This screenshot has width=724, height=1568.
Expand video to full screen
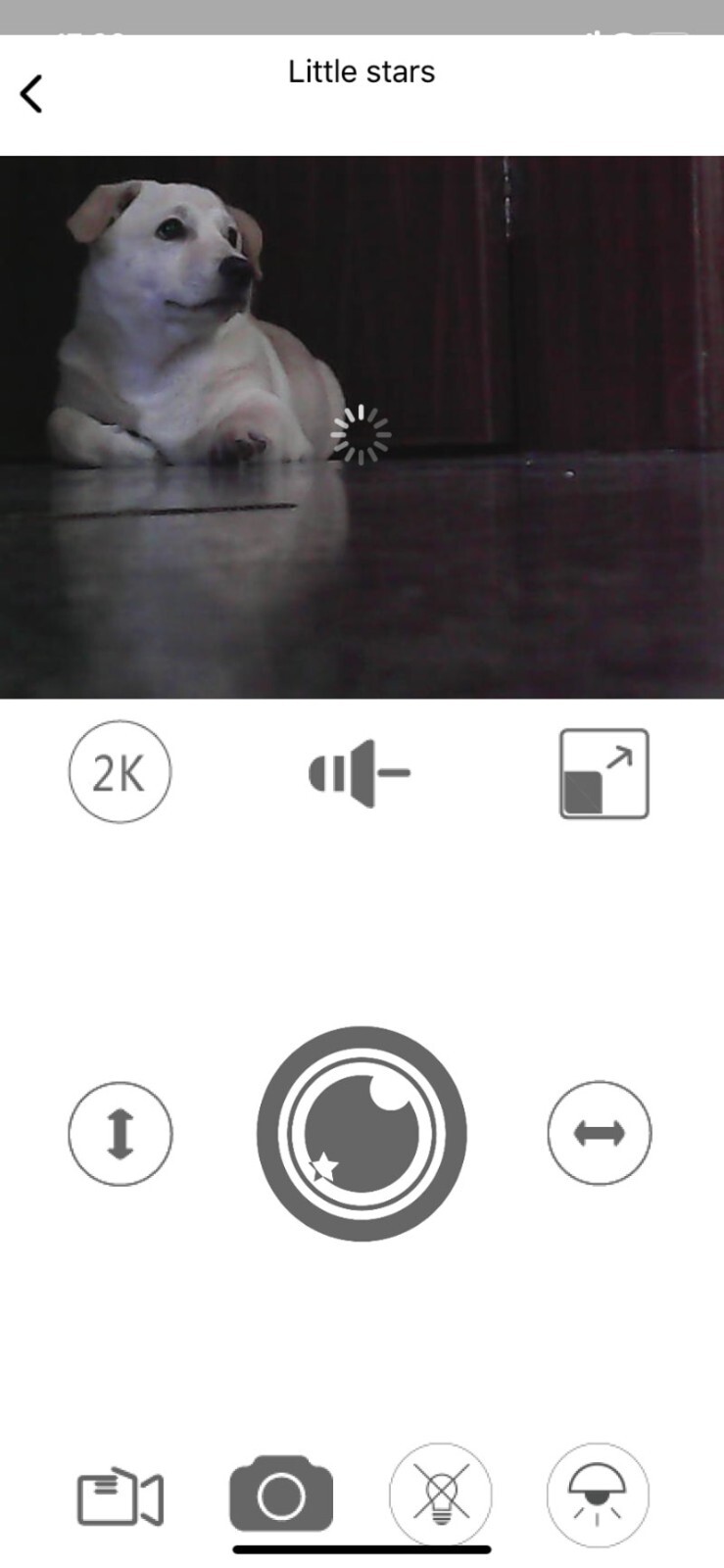click(x=603, y=773)
